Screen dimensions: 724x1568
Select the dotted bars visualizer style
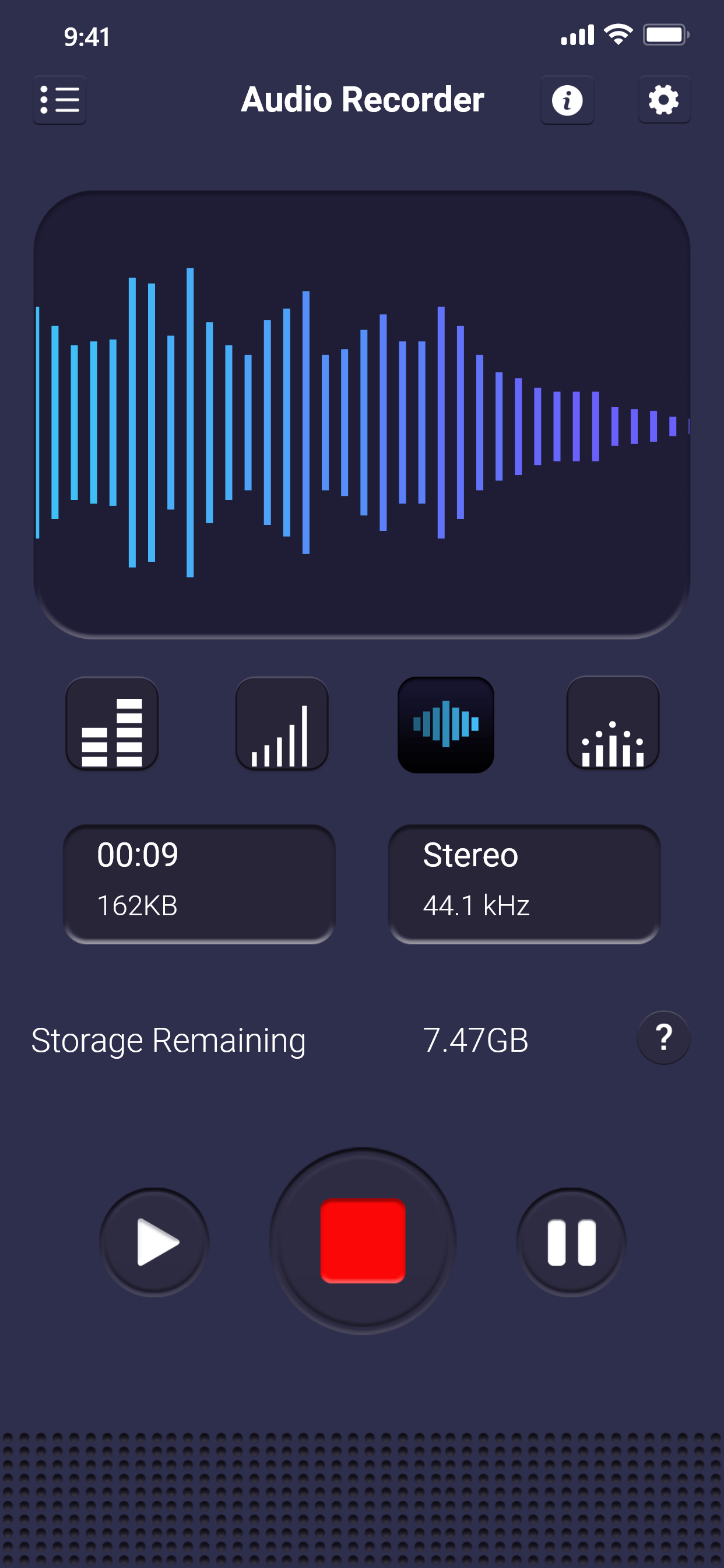613,723
